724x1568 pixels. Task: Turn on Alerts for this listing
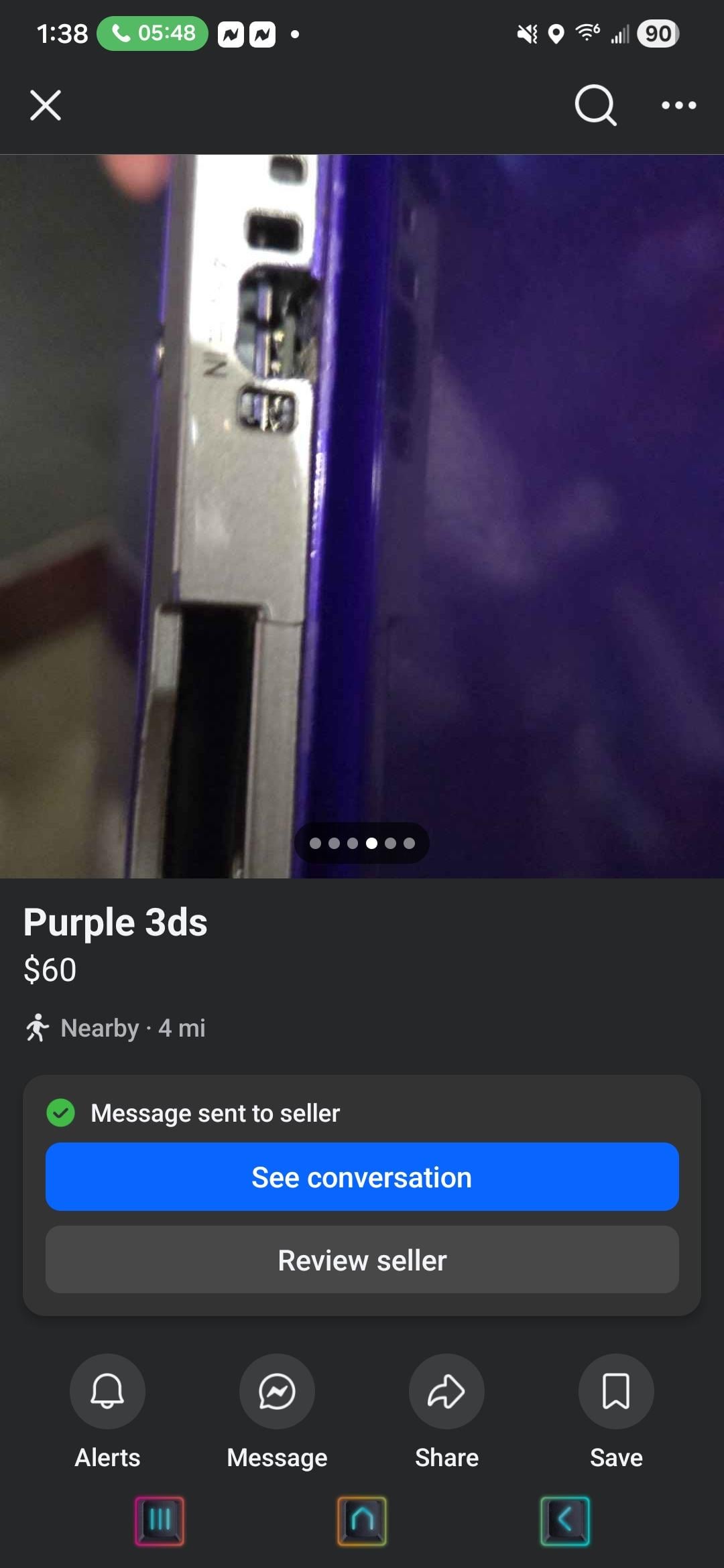coord(107,1391)
